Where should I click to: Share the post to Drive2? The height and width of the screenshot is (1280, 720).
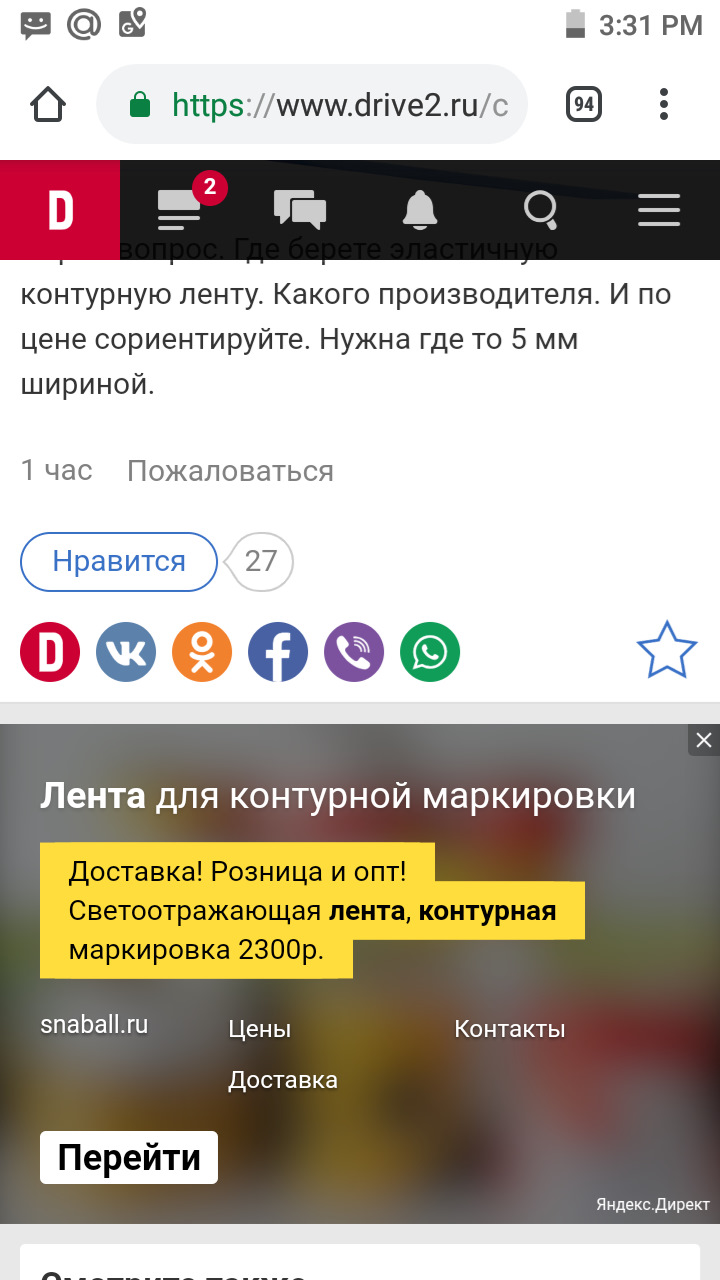pyautogui.click(x=50, y=652)
